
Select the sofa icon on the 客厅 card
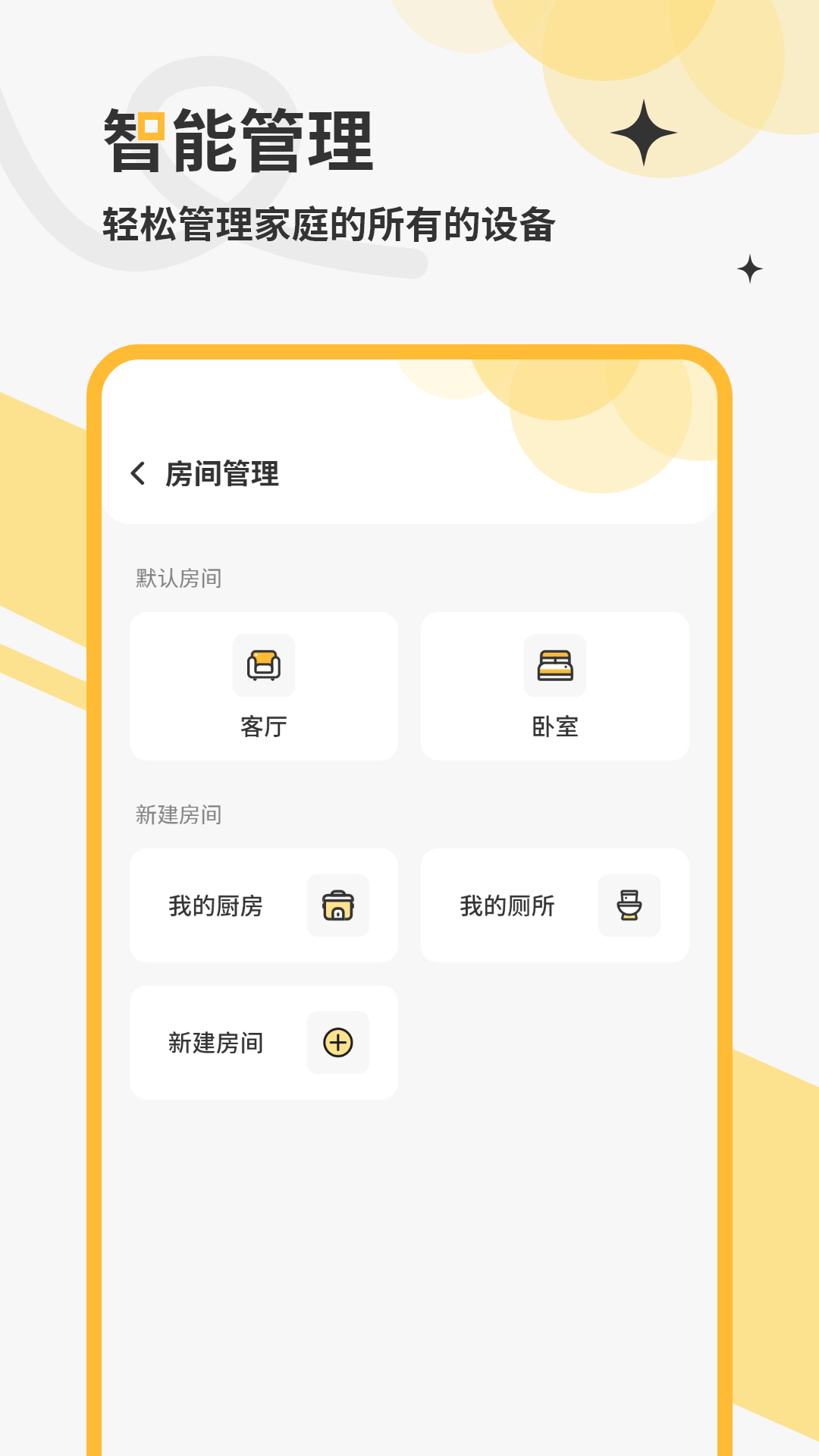point(264,666)
